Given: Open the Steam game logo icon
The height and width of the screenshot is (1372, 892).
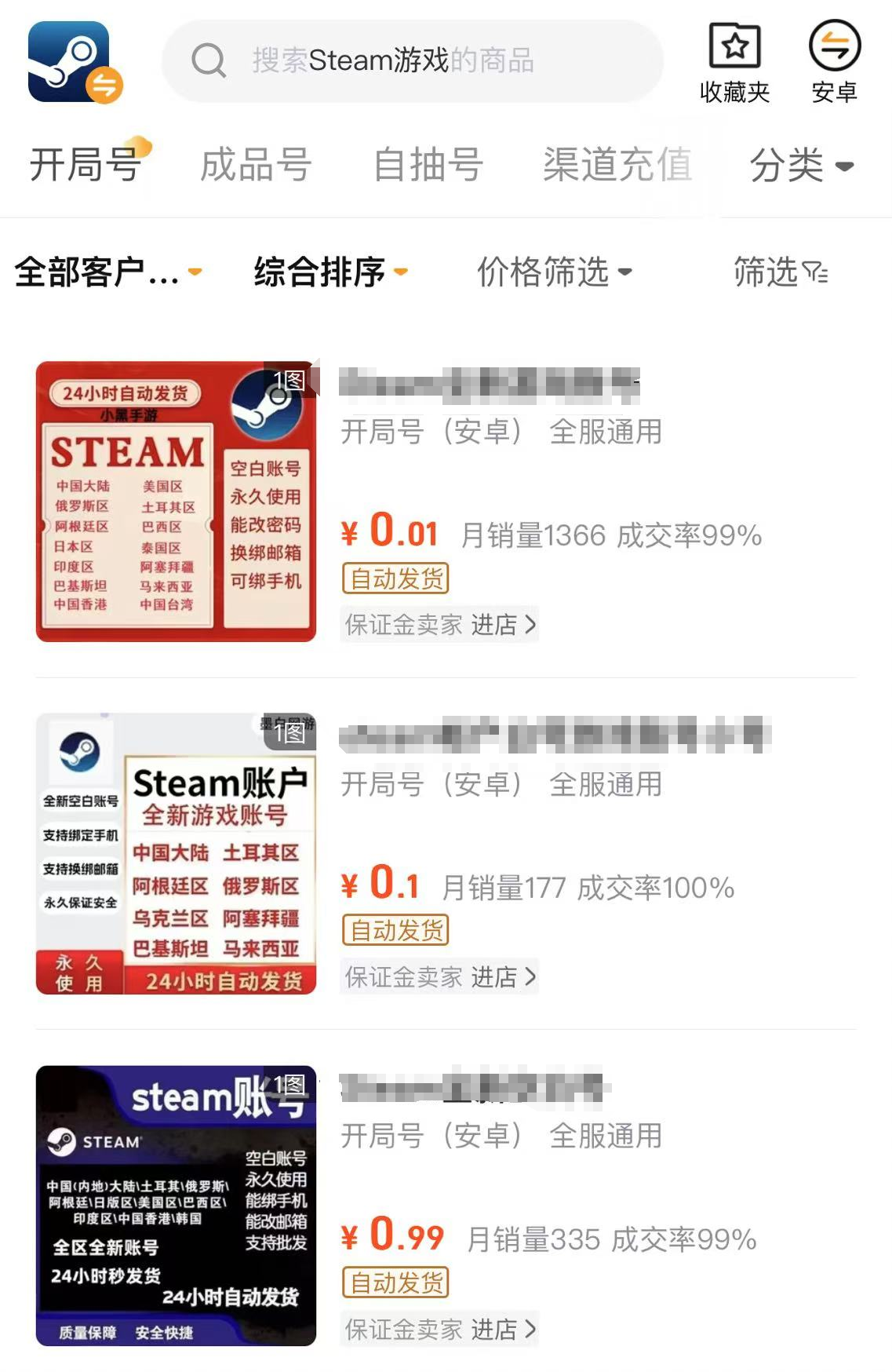Looking at the screenshot, I should pyautogui.click(x=72, y=63).
